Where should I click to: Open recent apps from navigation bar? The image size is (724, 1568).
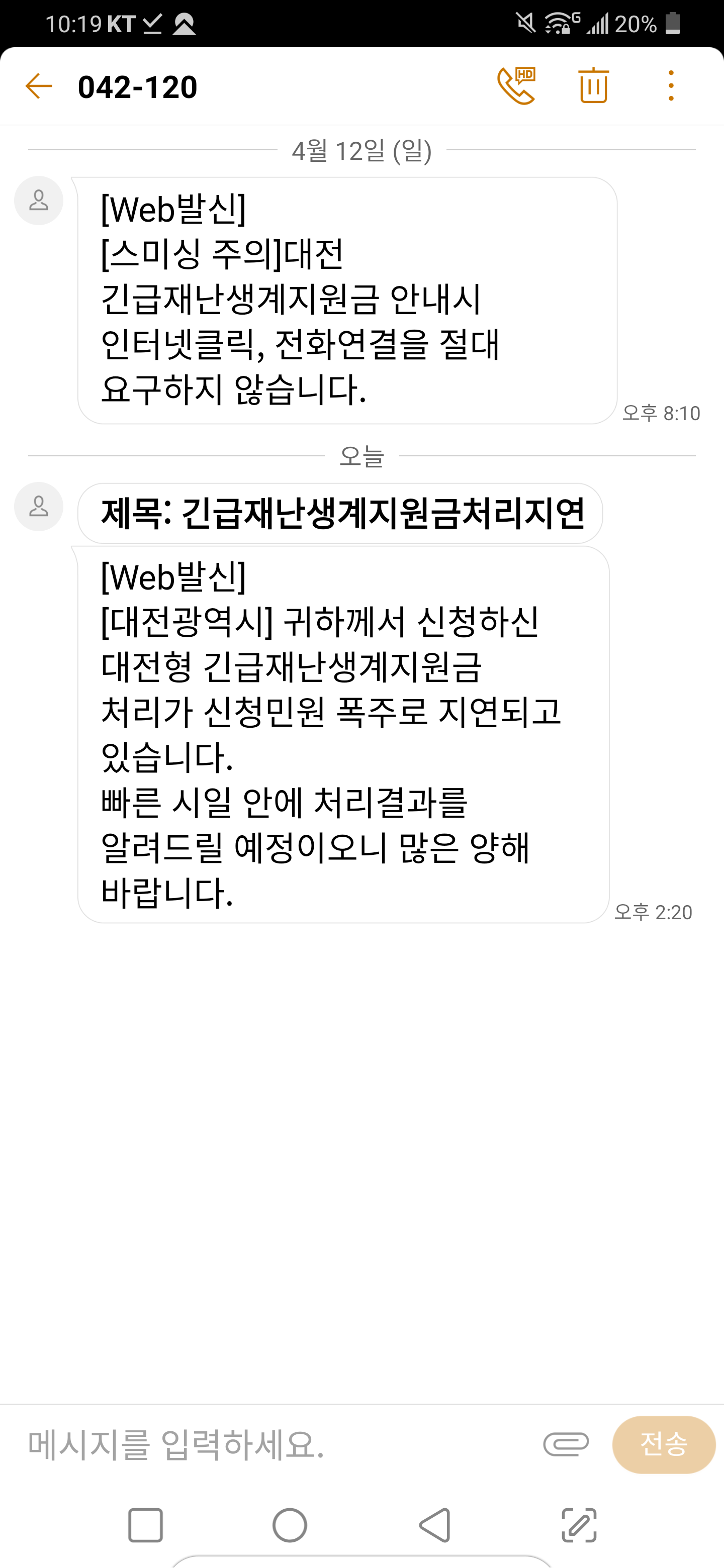tap(145, 1525)
